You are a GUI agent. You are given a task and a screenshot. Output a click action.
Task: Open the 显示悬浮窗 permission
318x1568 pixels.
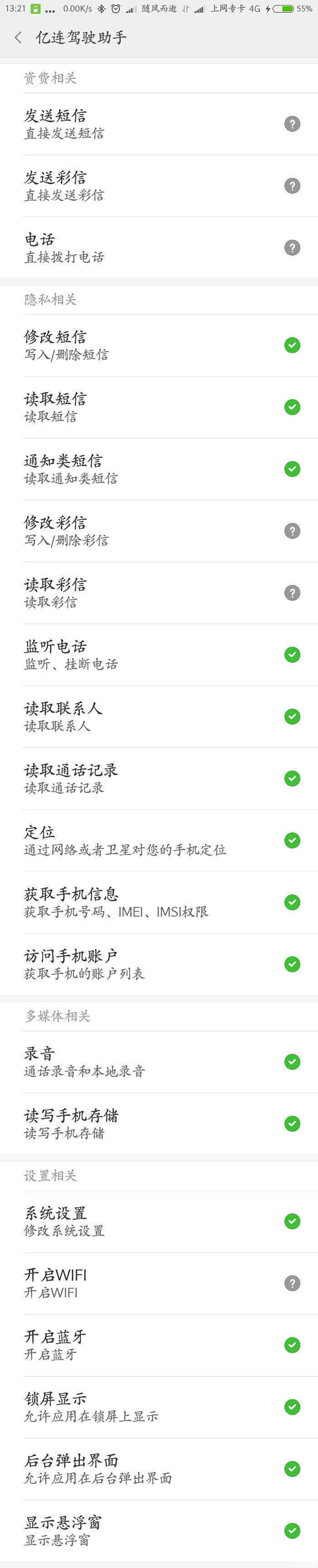coord(159,1531)
